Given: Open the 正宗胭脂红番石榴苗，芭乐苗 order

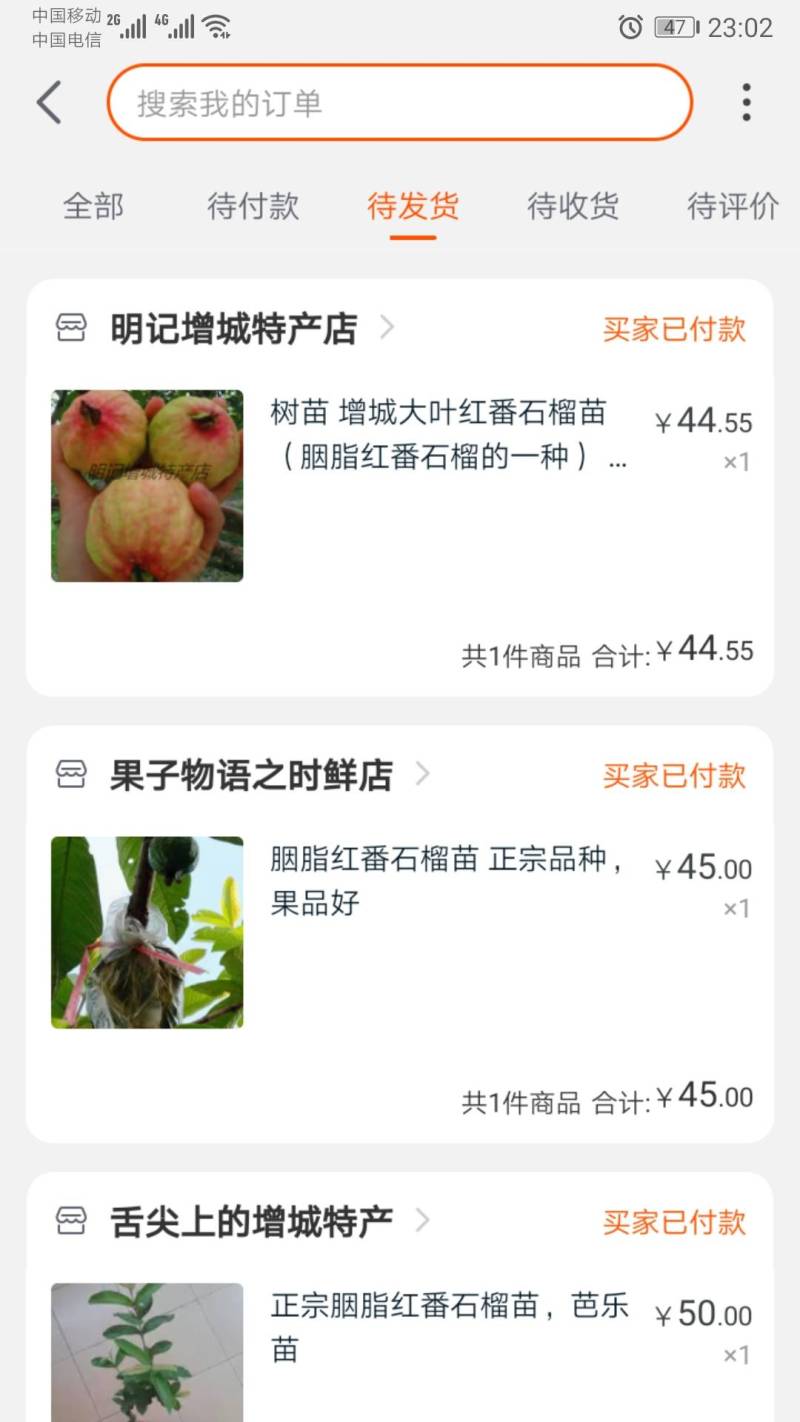Looking at the screenshot, I should click(400, 1352).
